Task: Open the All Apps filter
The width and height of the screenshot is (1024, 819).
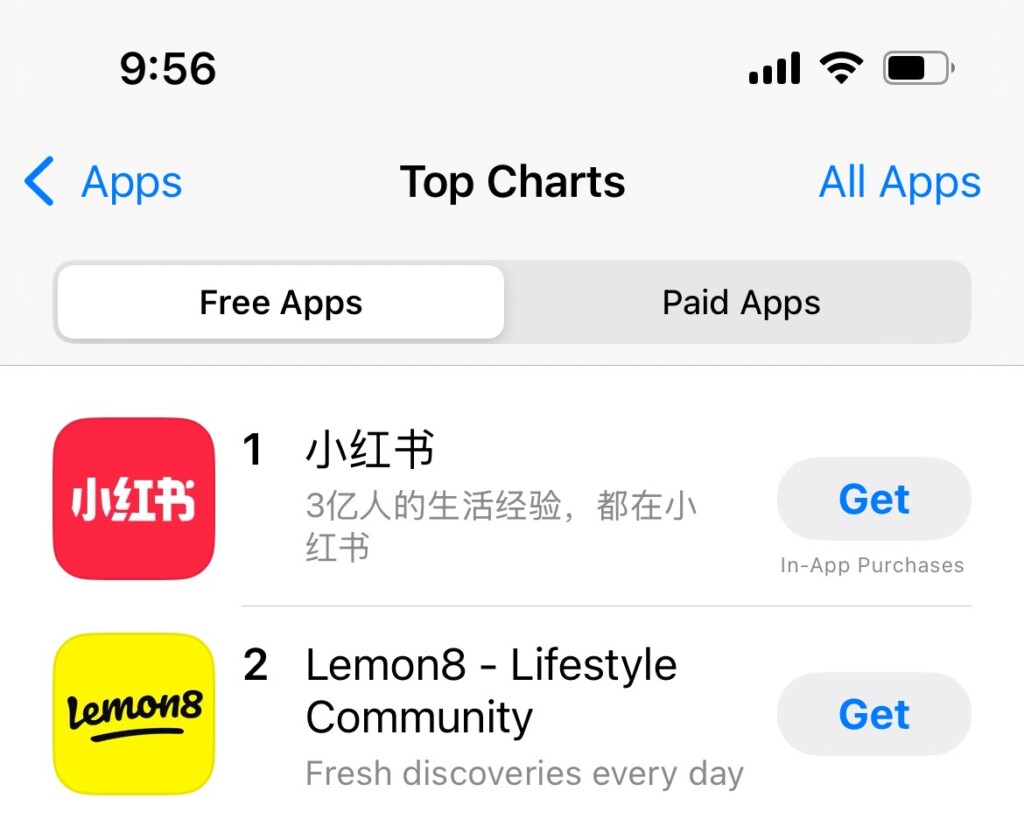Action: click(899, 183)
